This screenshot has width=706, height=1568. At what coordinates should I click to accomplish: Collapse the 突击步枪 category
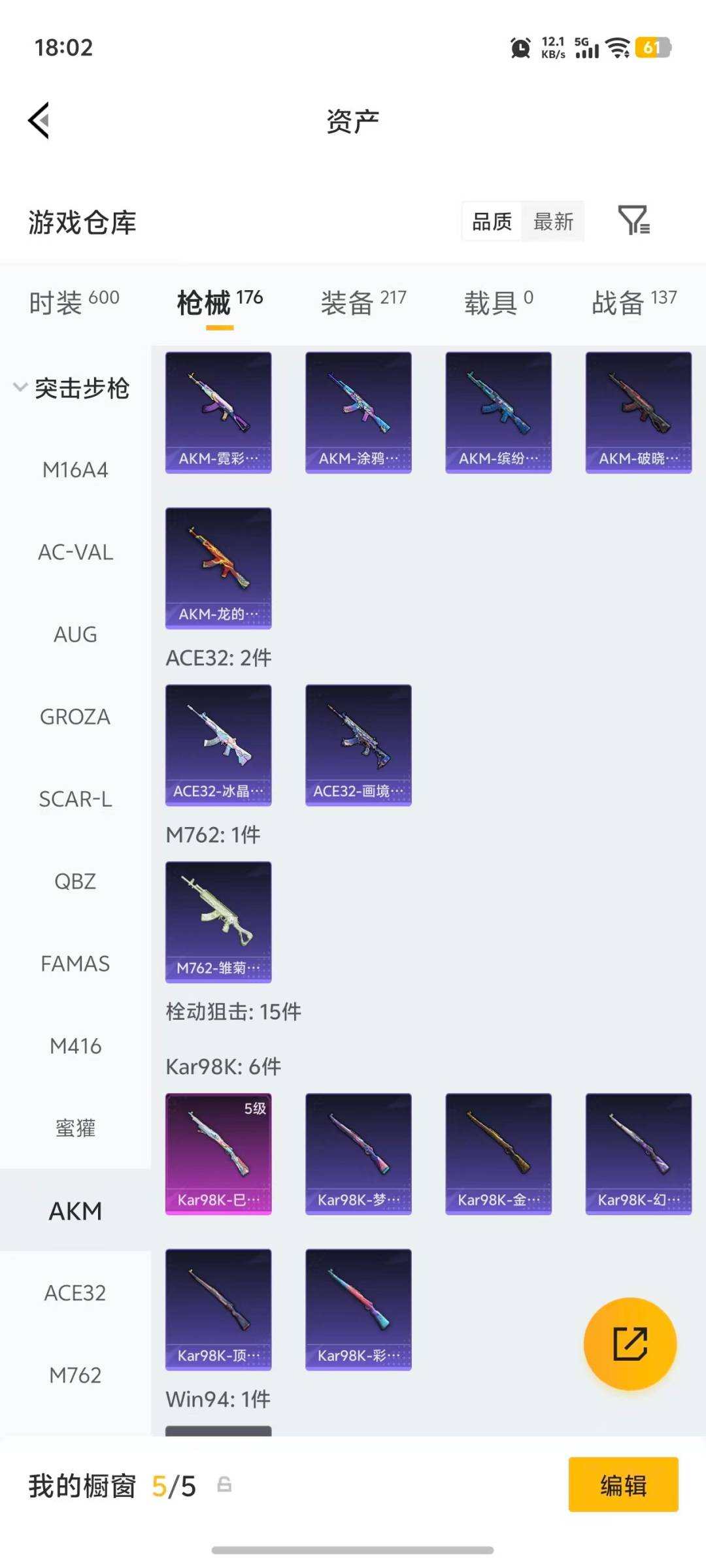(x=72, y=388)
